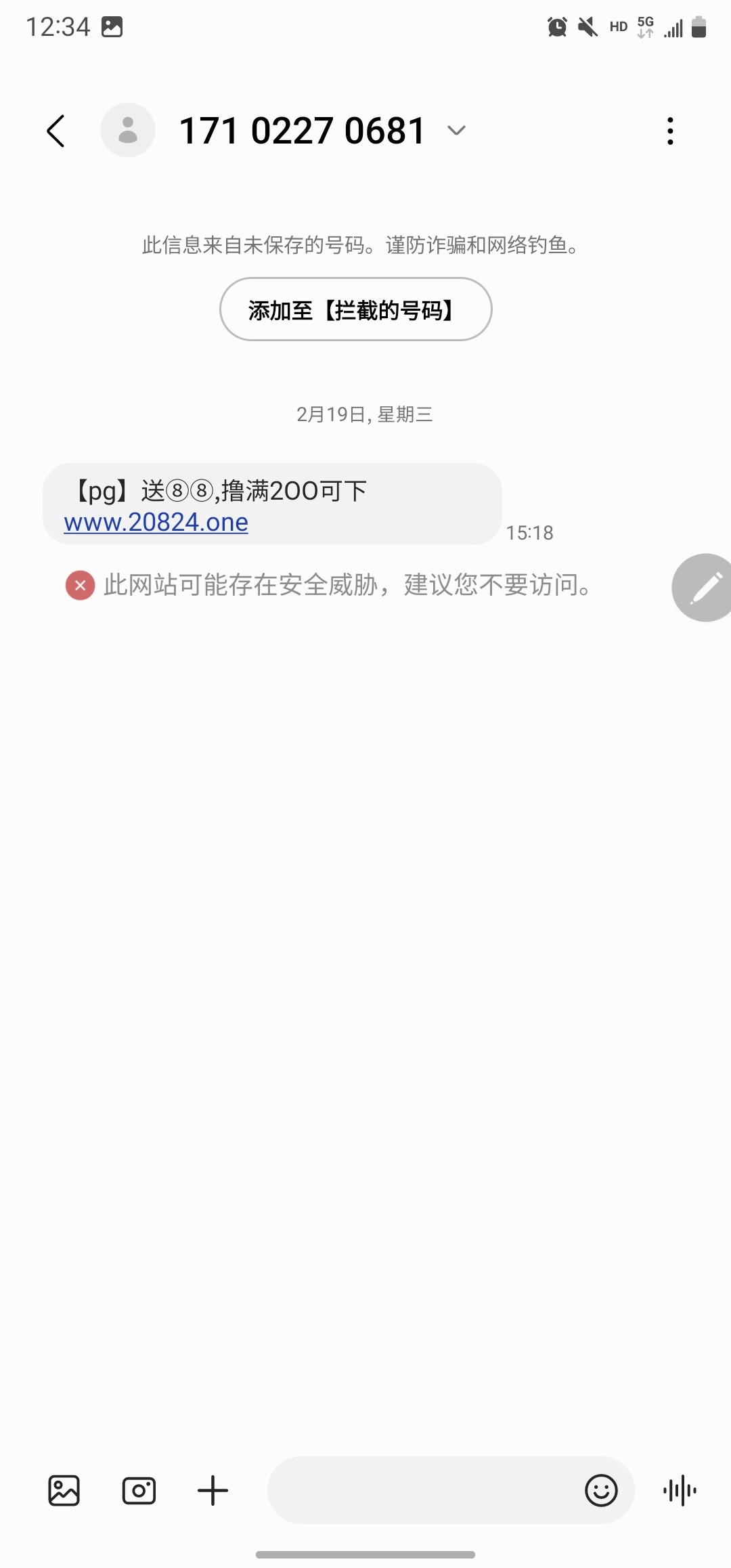Go back to the message list

[x=56, y=131]
